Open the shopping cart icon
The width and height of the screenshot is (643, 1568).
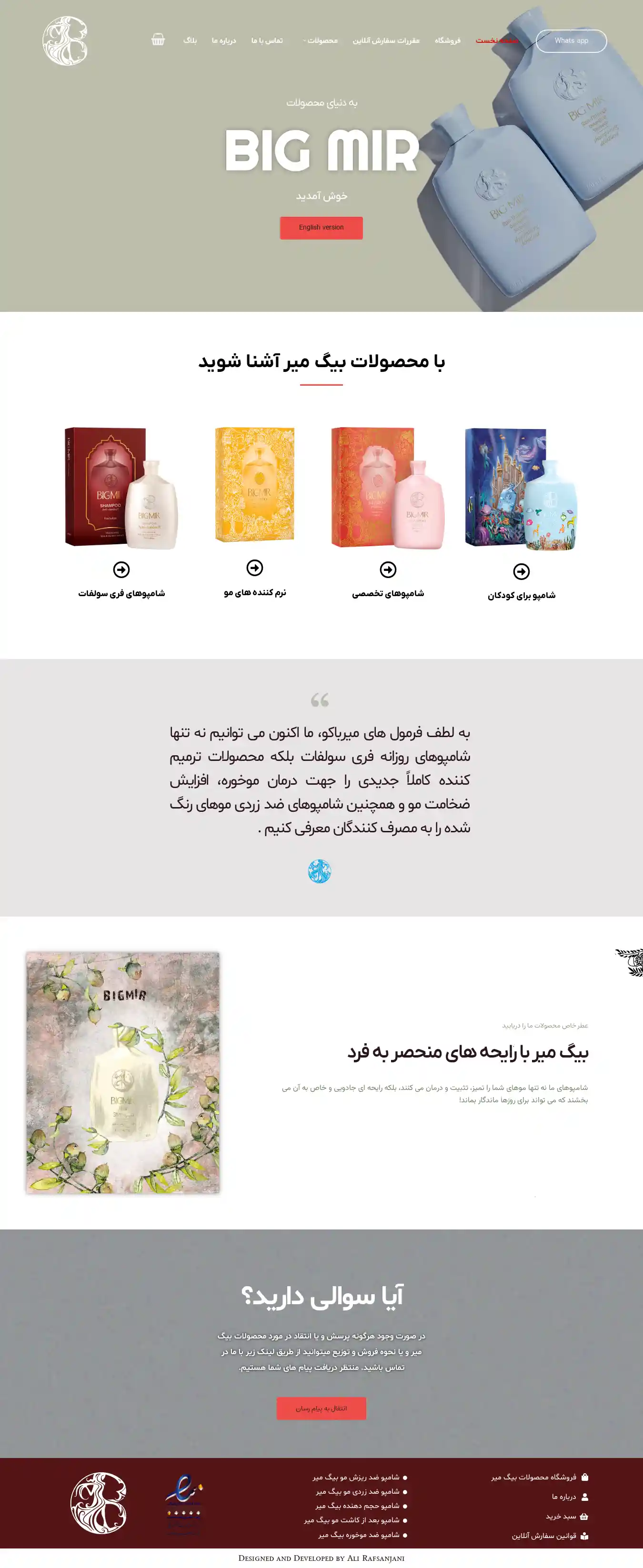coord(158,40)
